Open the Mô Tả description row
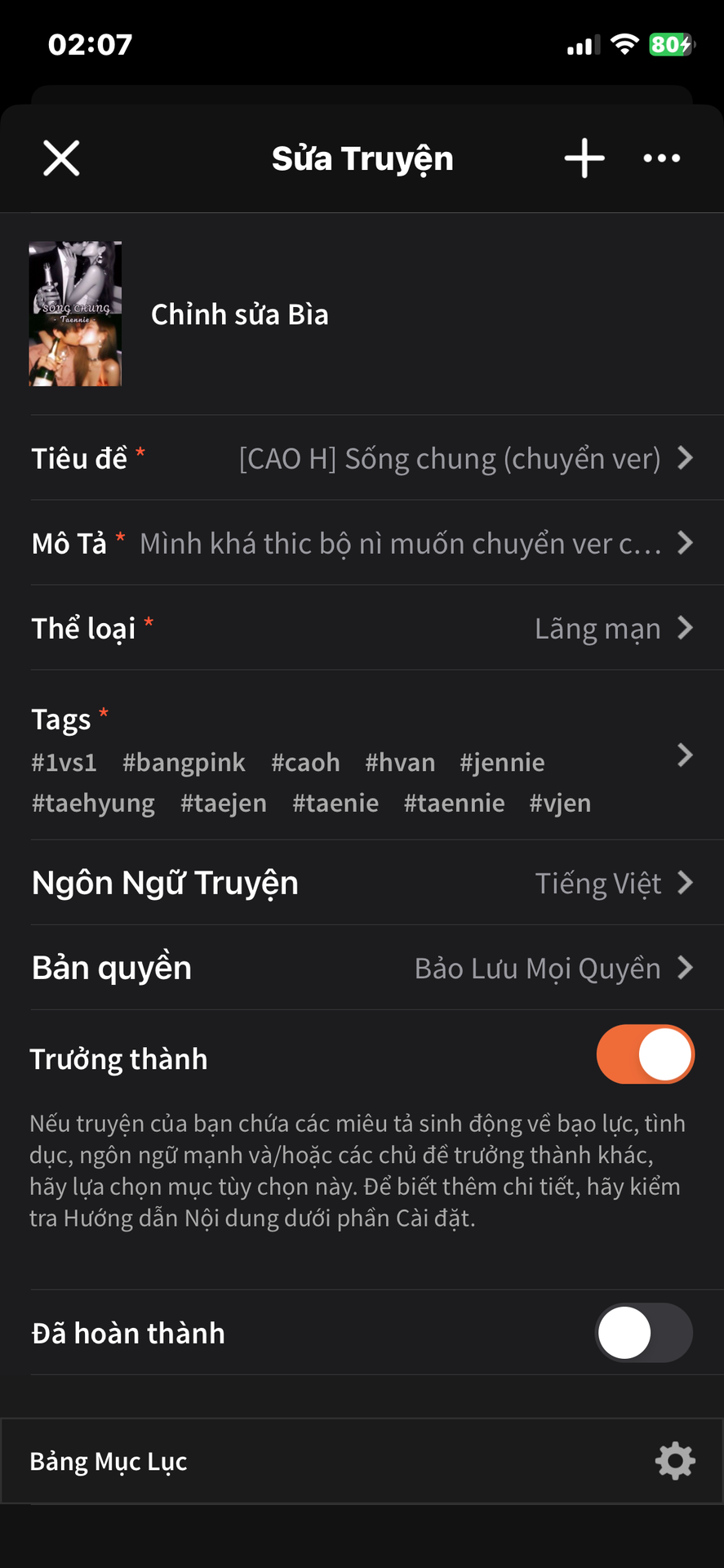Screen dimensions: 724x1568 coord(400,544)
